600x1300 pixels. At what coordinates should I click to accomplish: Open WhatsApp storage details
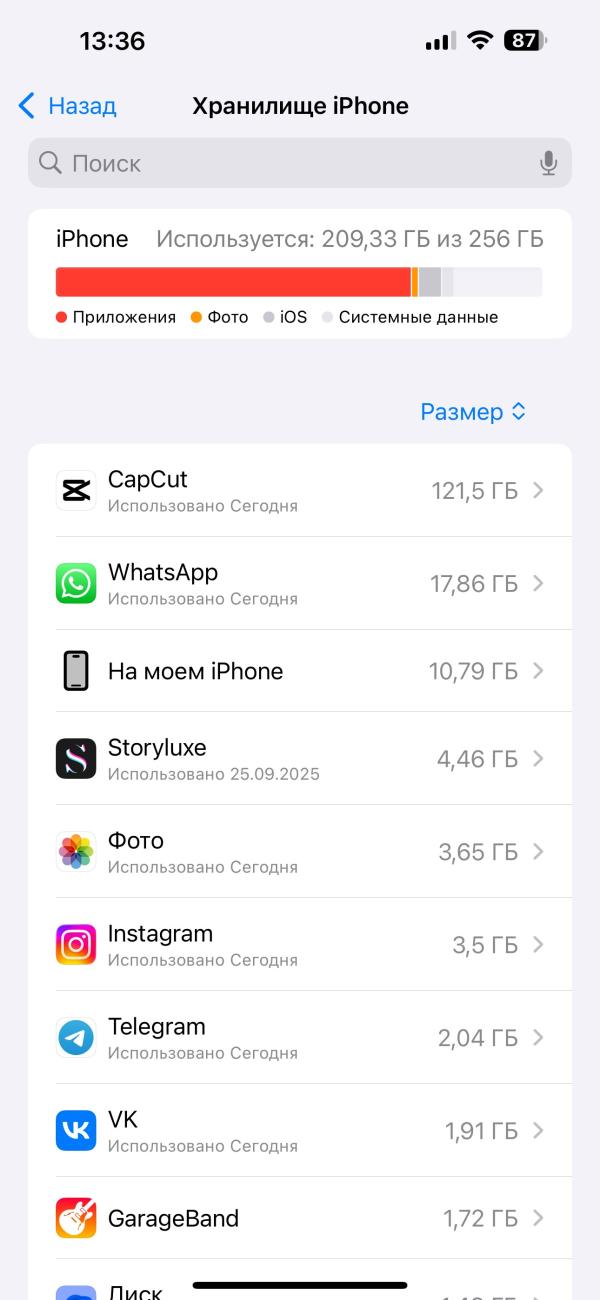coord(300,583)
